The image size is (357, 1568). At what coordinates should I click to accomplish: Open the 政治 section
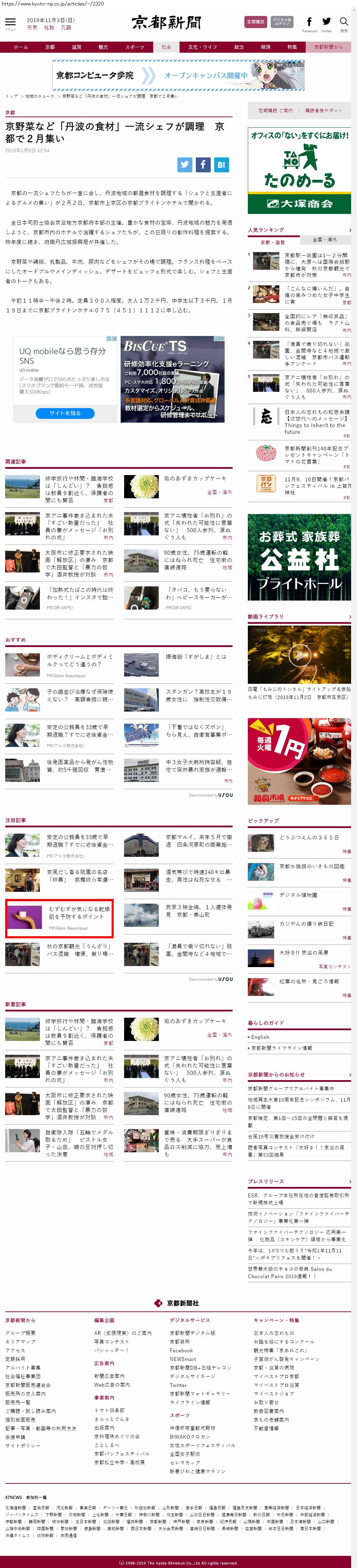(239, 47)
